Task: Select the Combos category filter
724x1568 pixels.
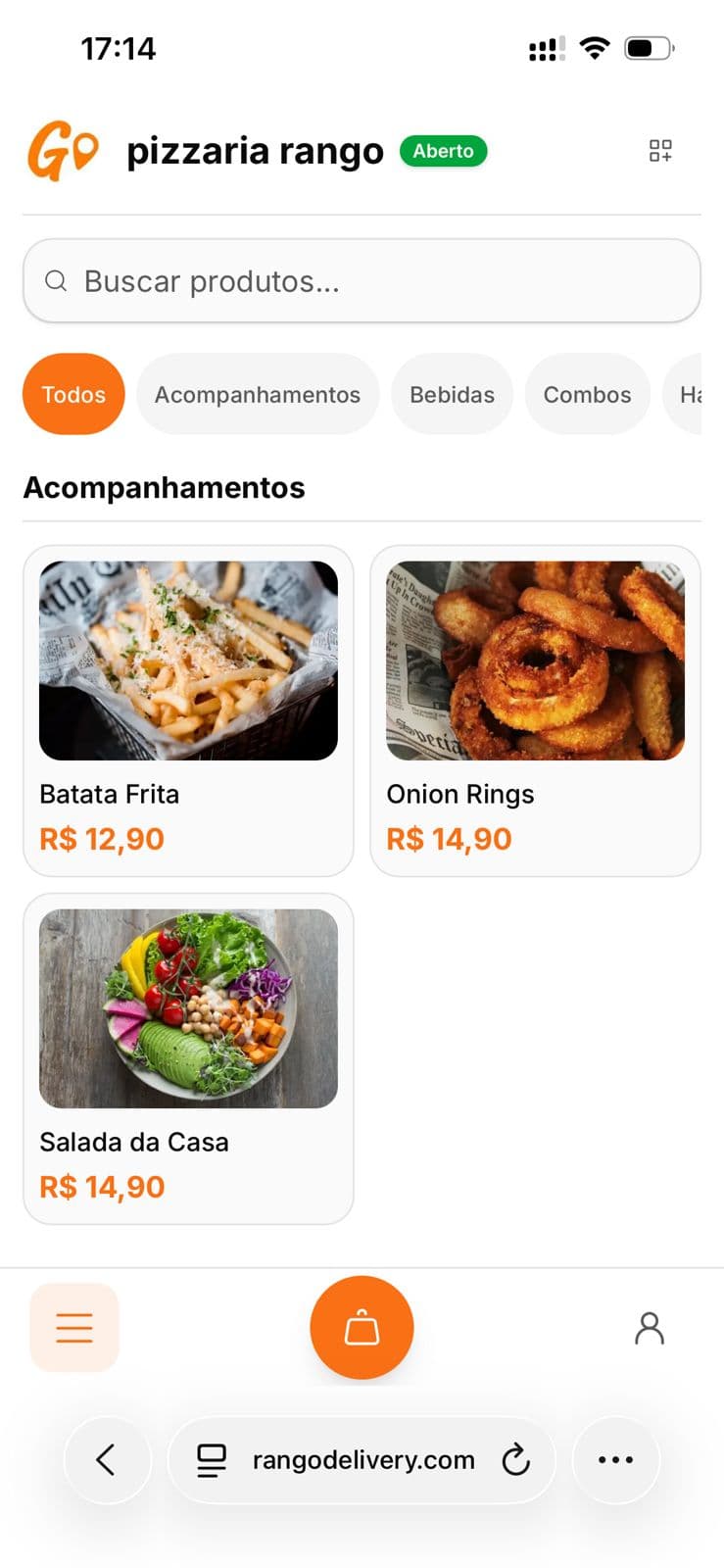Action: click(587, 394)
